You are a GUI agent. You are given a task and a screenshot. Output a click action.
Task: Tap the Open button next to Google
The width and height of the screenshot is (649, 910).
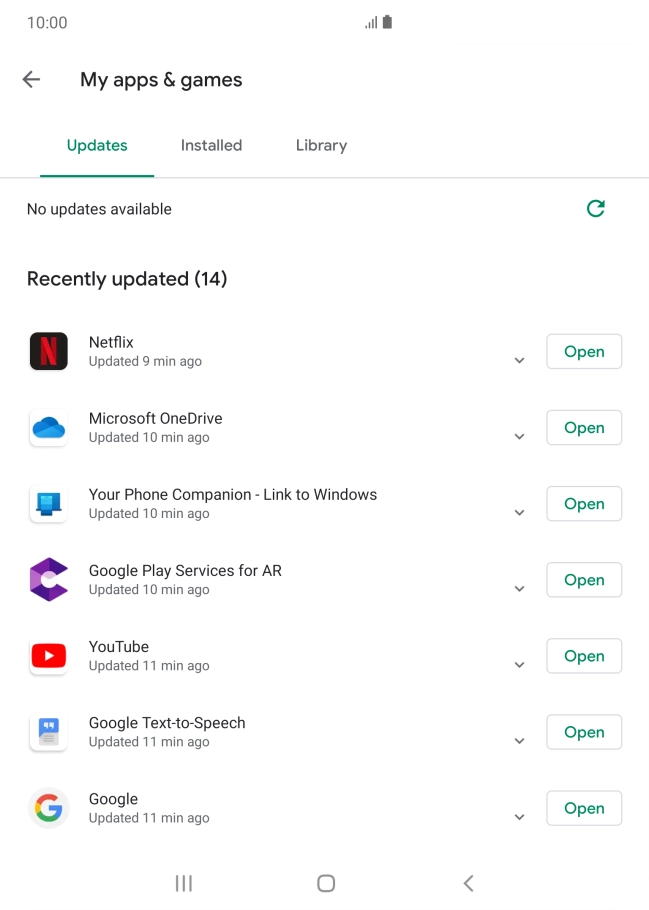(x=583, y=808)
